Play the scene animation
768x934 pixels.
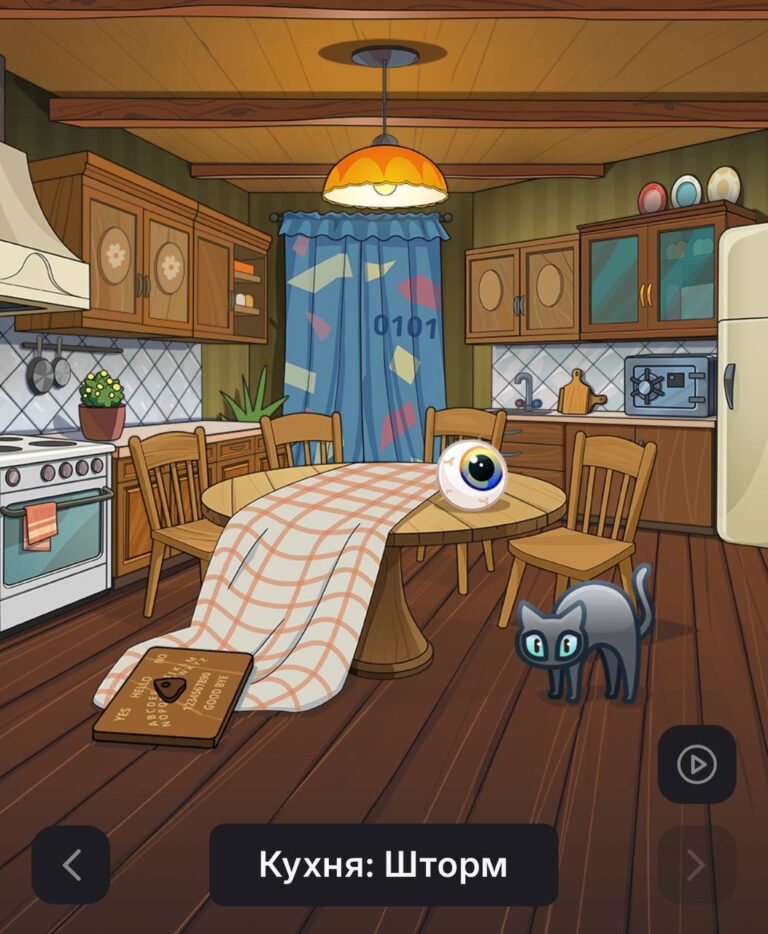tap(697, 765)
